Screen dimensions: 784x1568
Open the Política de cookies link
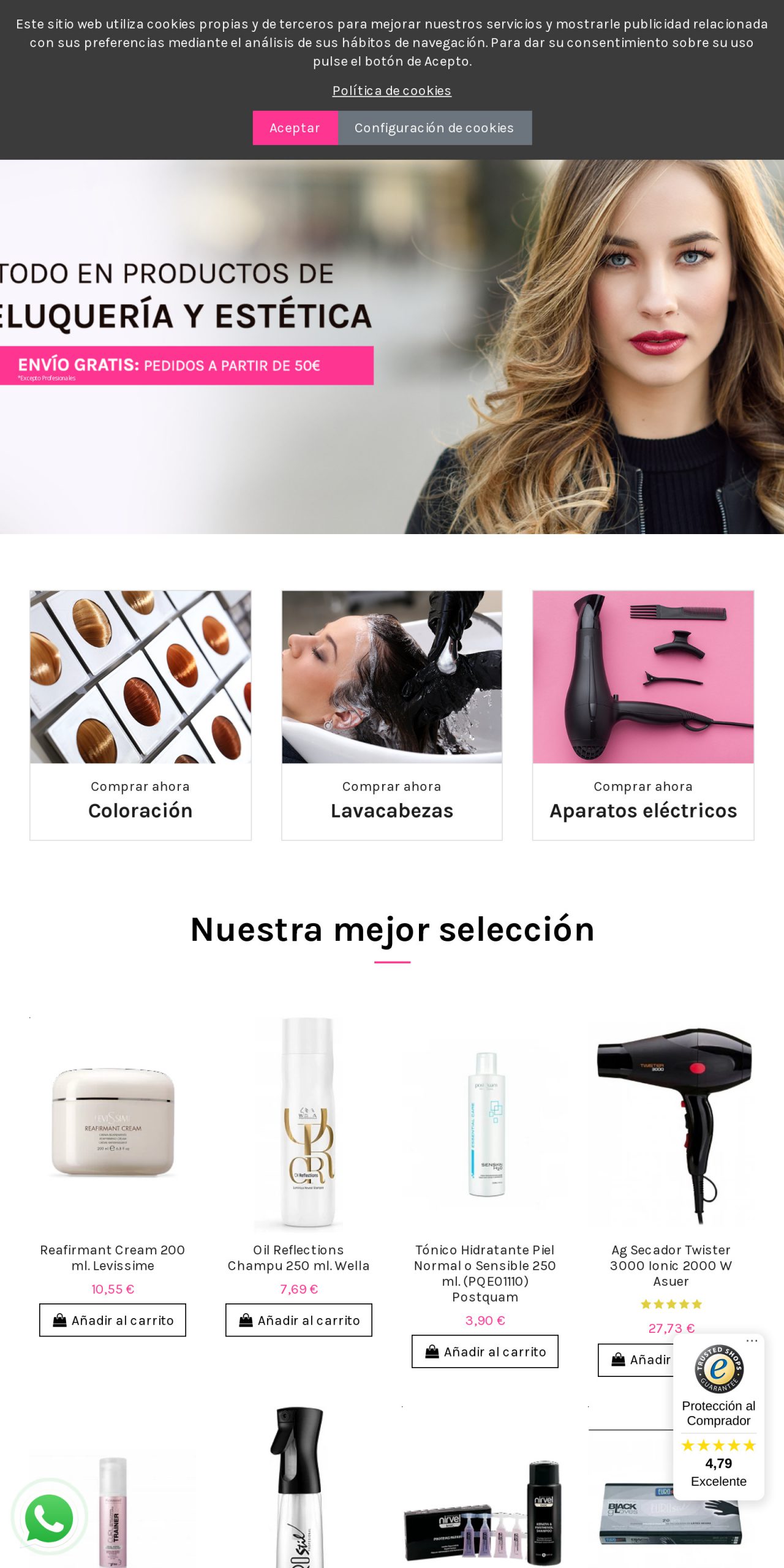click(391, 91)
